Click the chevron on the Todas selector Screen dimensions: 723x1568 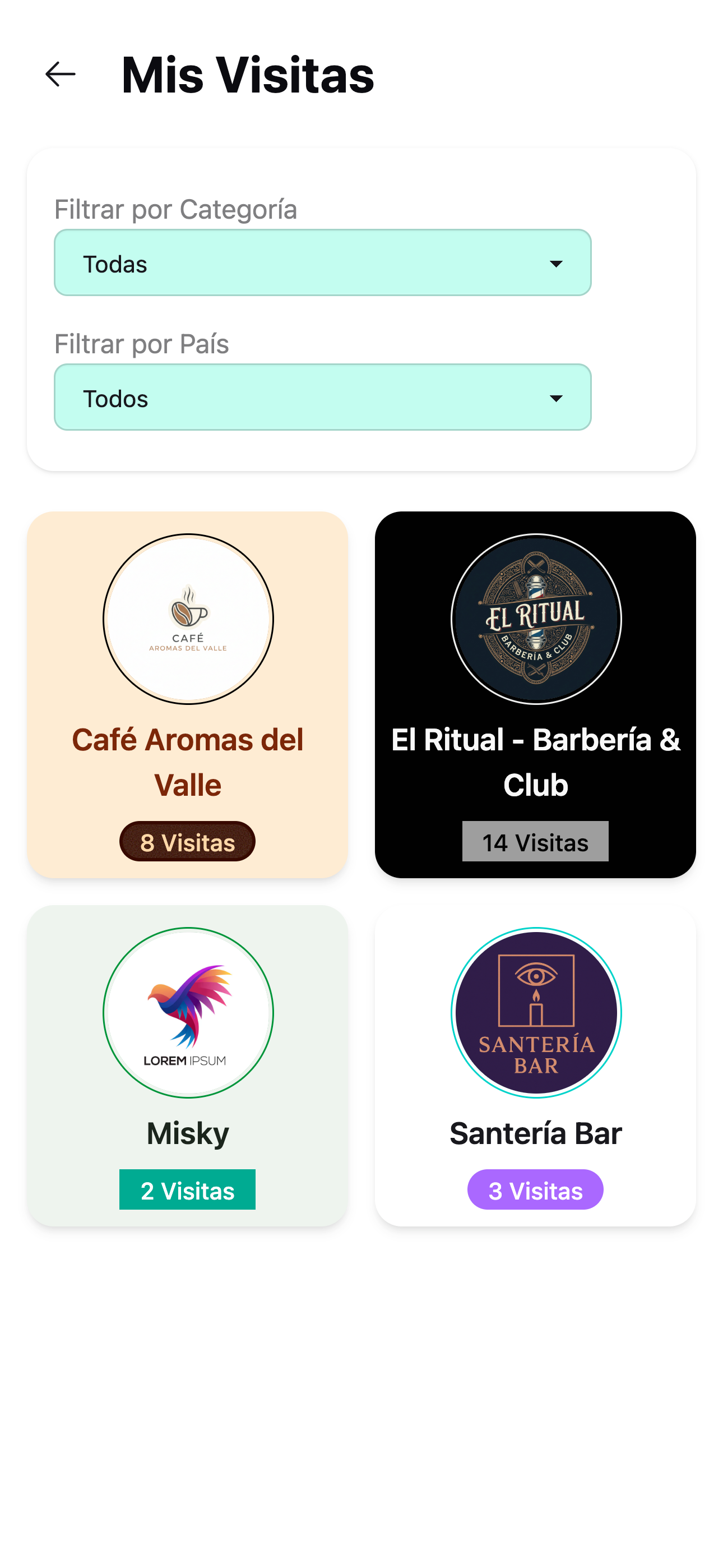point(557,264)
